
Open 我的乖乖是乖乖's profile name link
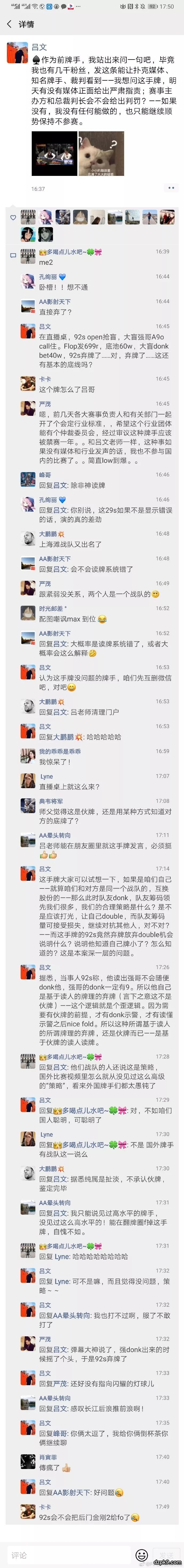59,751
